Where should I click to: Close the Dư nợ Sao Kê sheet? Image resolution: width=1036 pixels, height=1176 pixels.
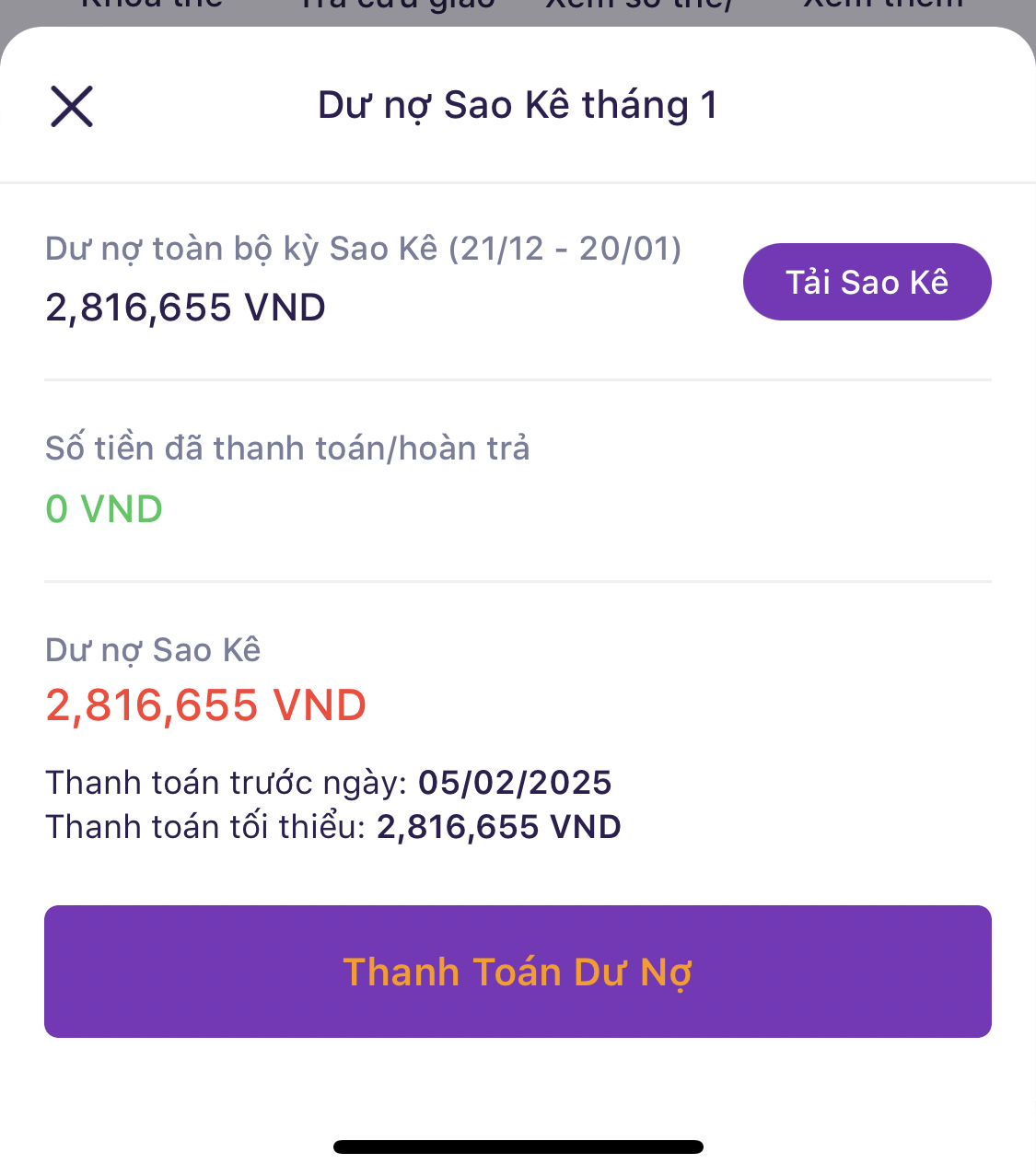pyautogui.click(x=72, y=106)
